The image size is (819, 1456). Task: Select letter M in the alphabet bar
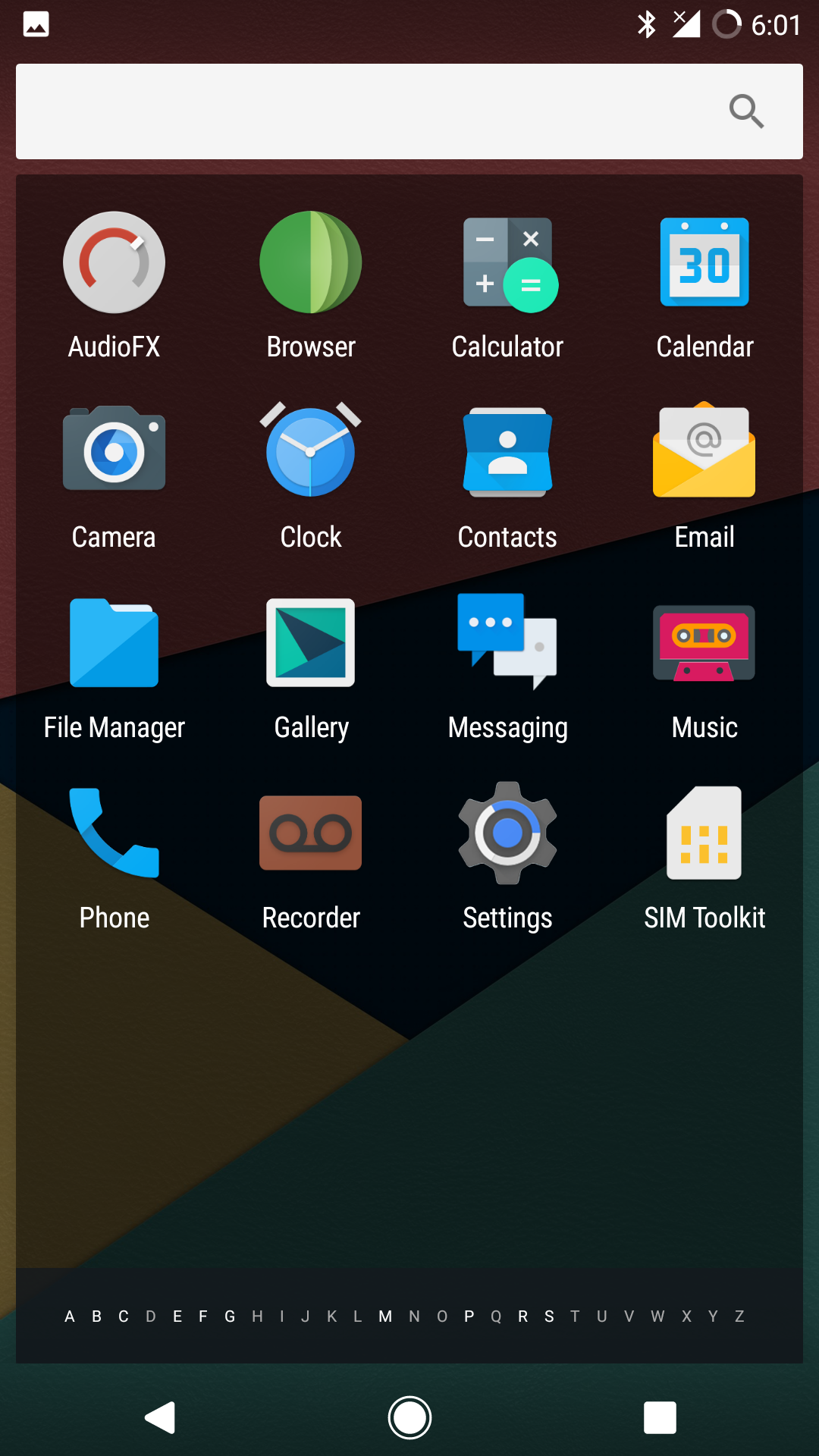(x=385, y=1316)
